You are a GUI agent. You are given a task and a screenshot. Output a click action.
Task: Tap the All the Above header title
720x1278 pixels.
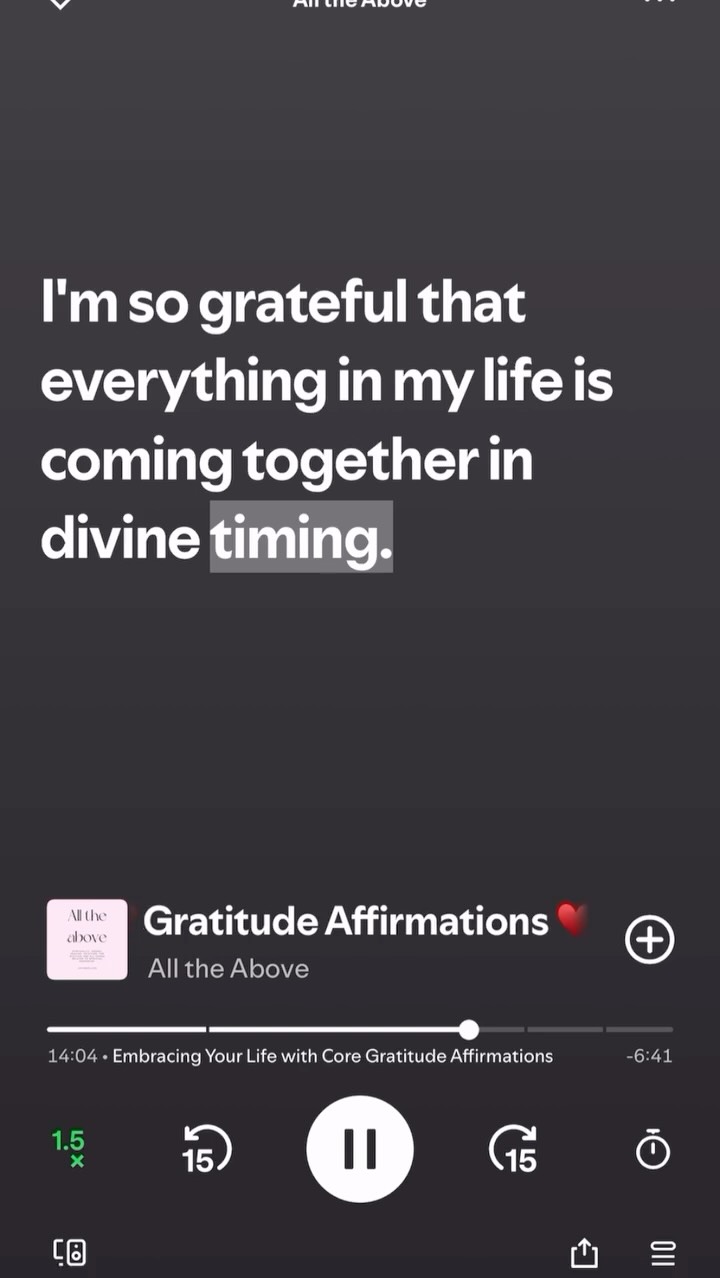point(359,5)
